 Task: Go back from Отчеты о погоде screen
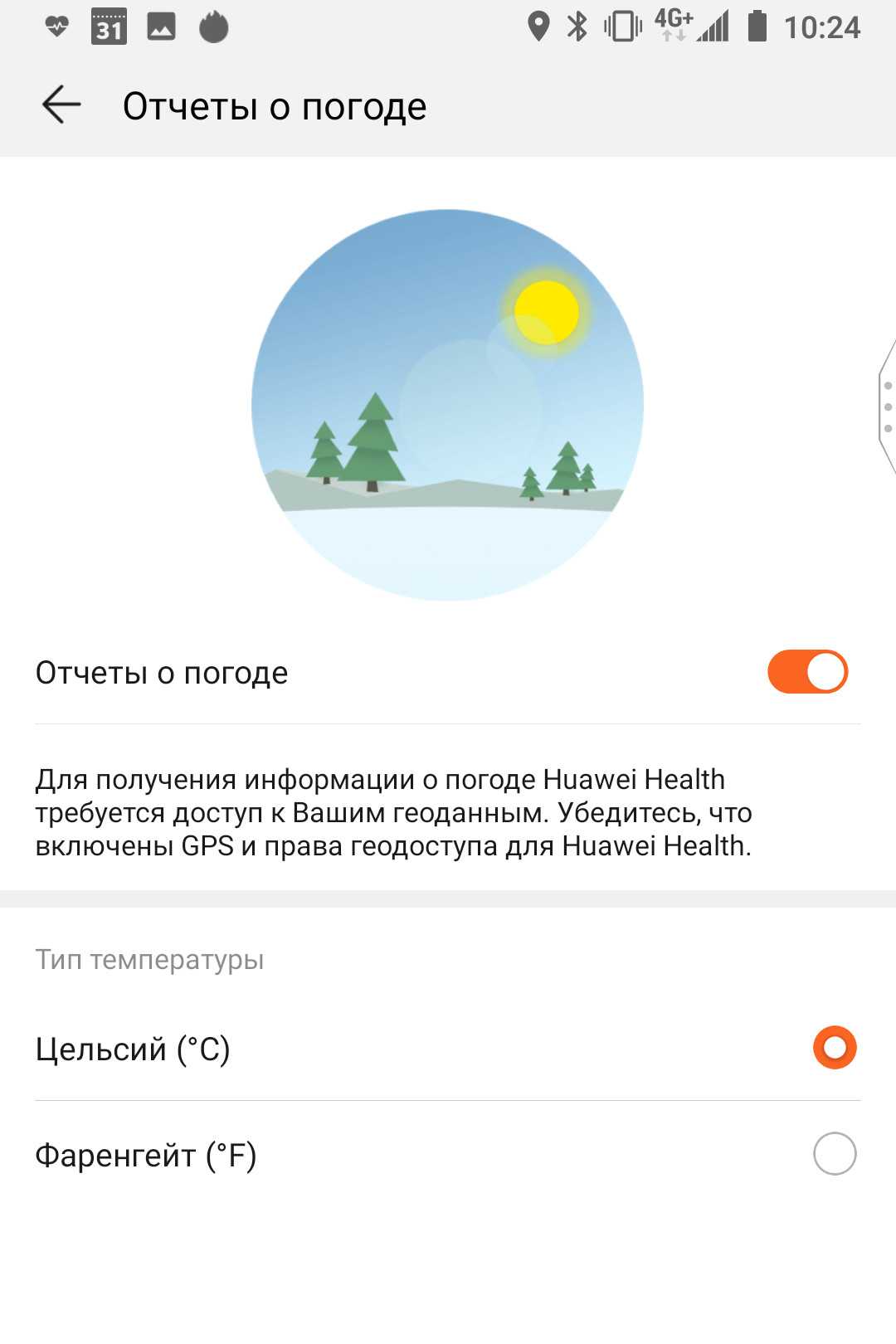click(61, 105)
